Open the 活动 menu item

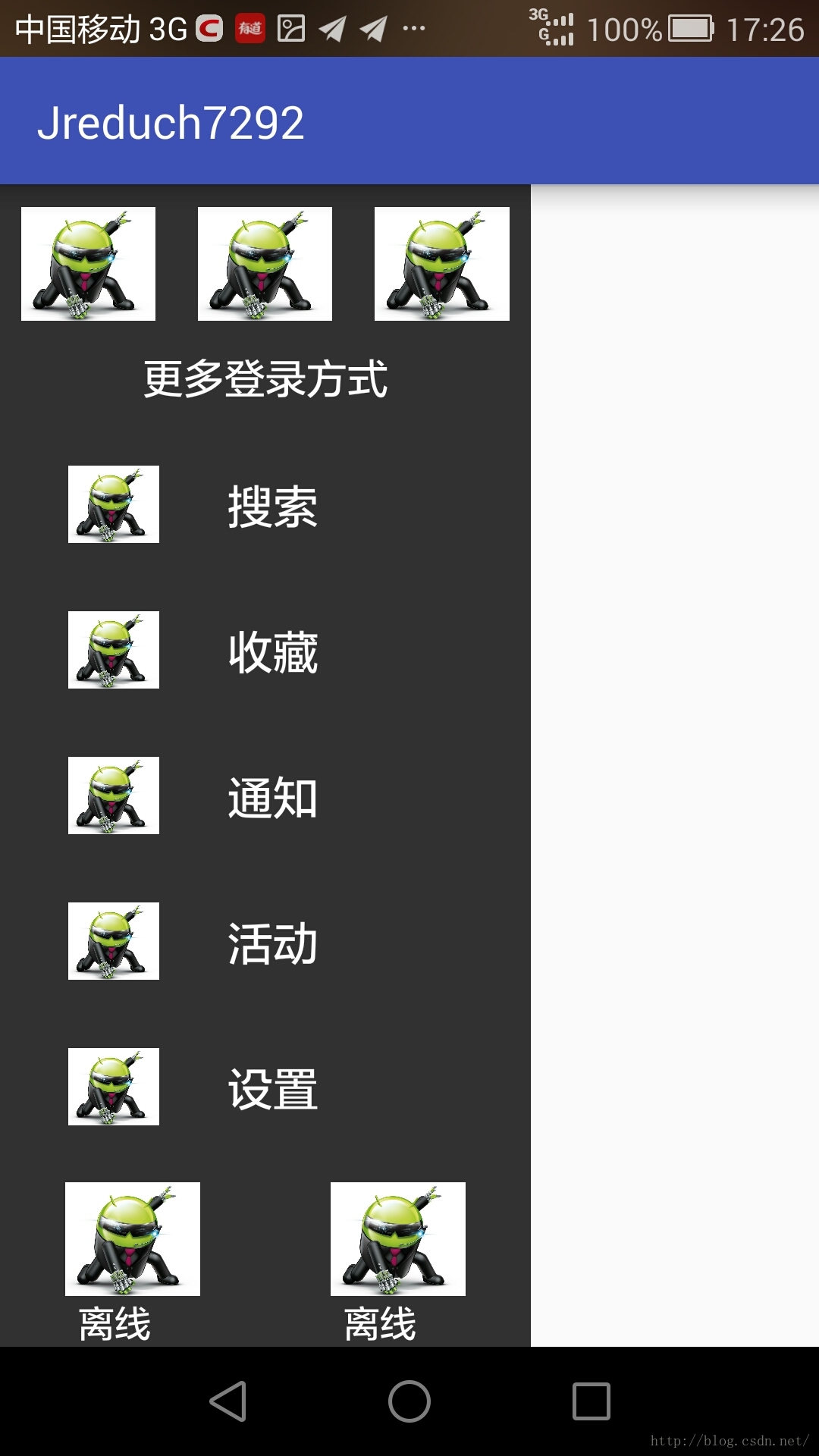pyautogui.click(x=272, y=943)
